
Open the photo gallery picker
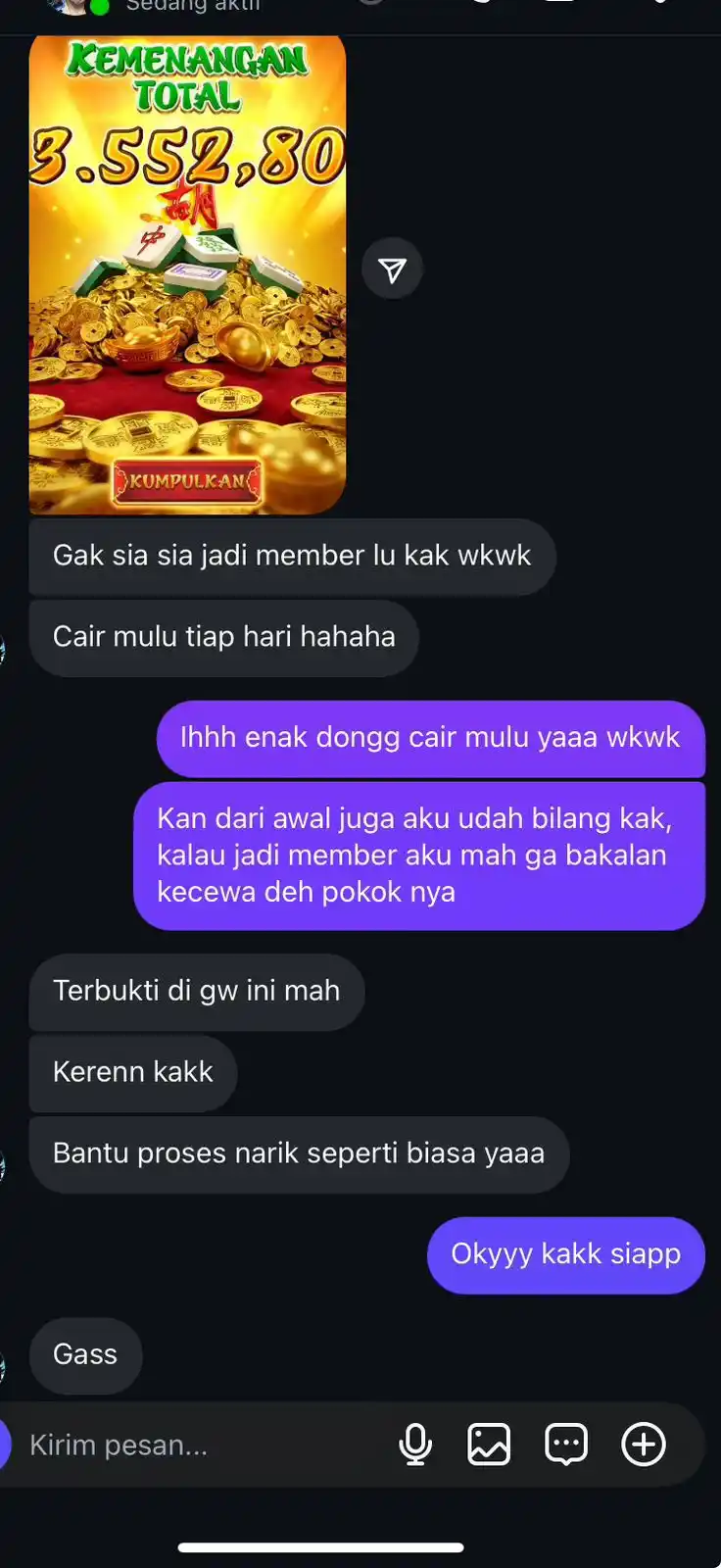pyautogui.click(x=489, y=1445)
